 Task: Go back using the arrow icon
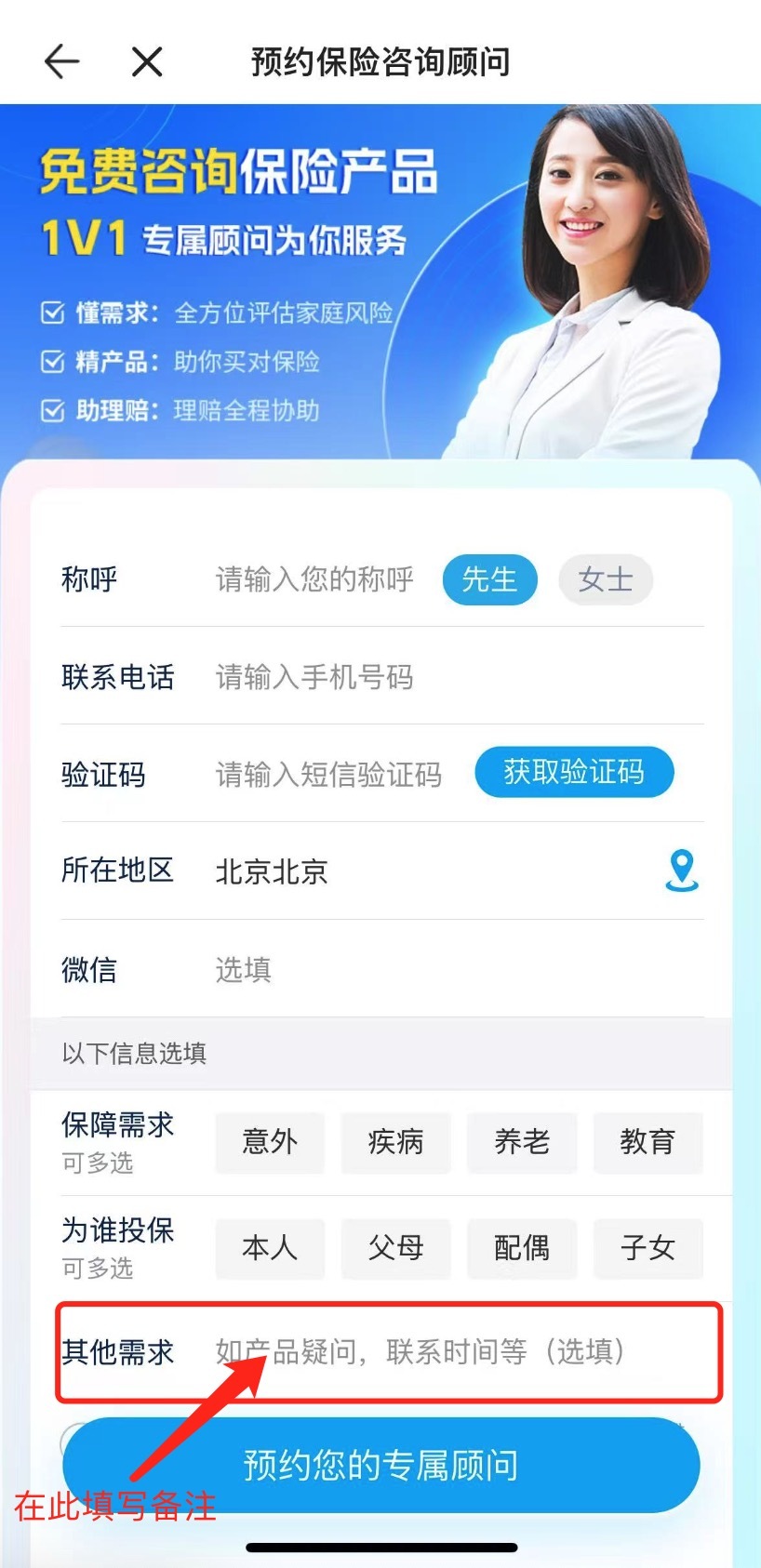point(62,62)
